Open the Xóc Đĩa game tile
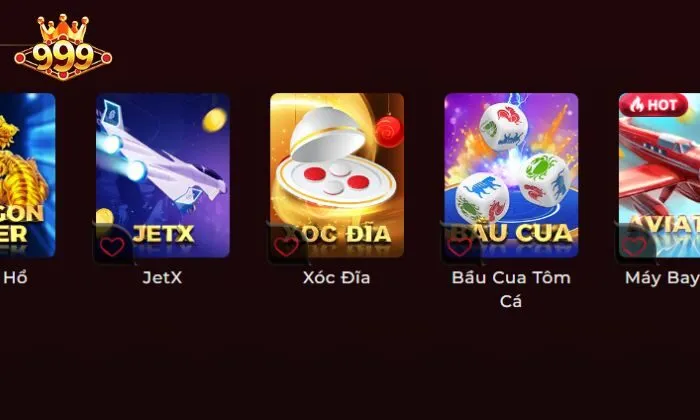The height and width of the screenshot is (420, 700). (337, 165)
